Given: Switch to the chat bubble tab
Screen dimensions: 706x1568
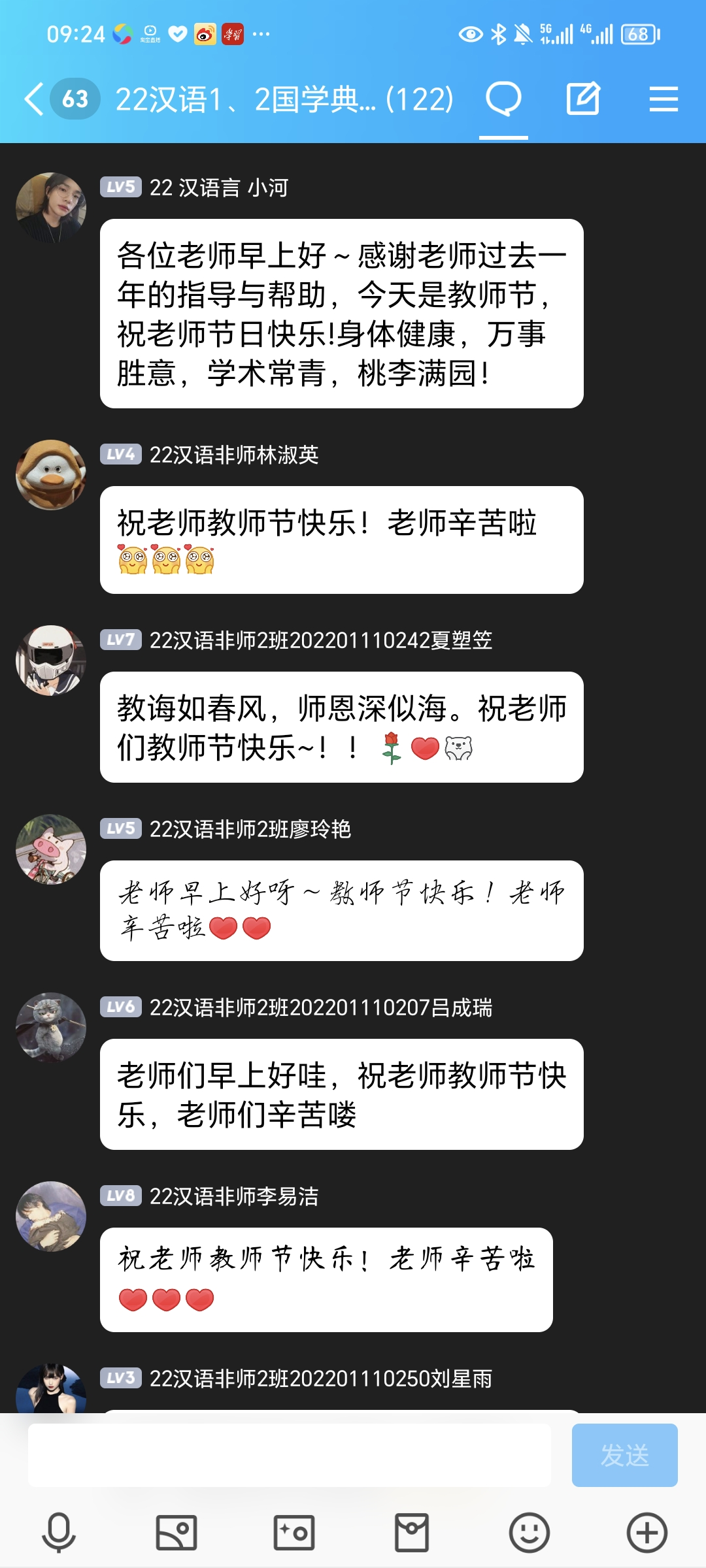Looking at the screenshot, I should coord(503,99).
